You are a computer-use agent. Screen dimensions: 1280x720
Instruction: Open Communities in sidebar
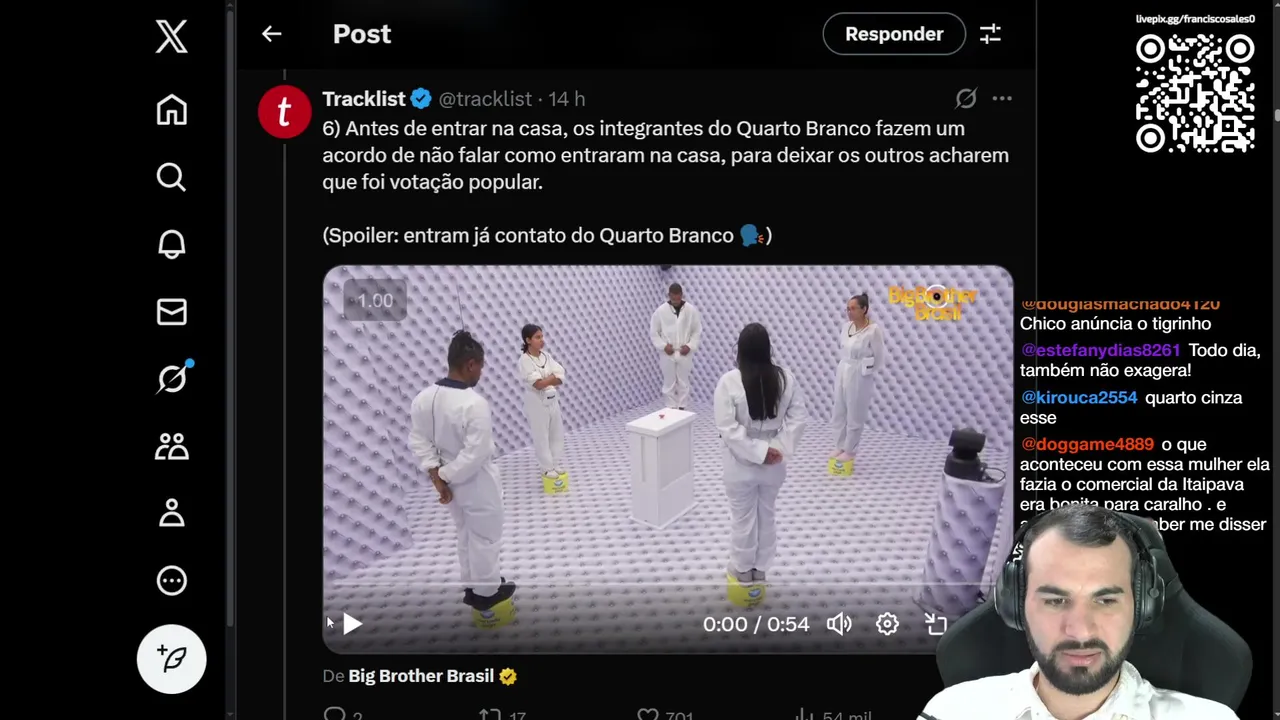(172, 446)
